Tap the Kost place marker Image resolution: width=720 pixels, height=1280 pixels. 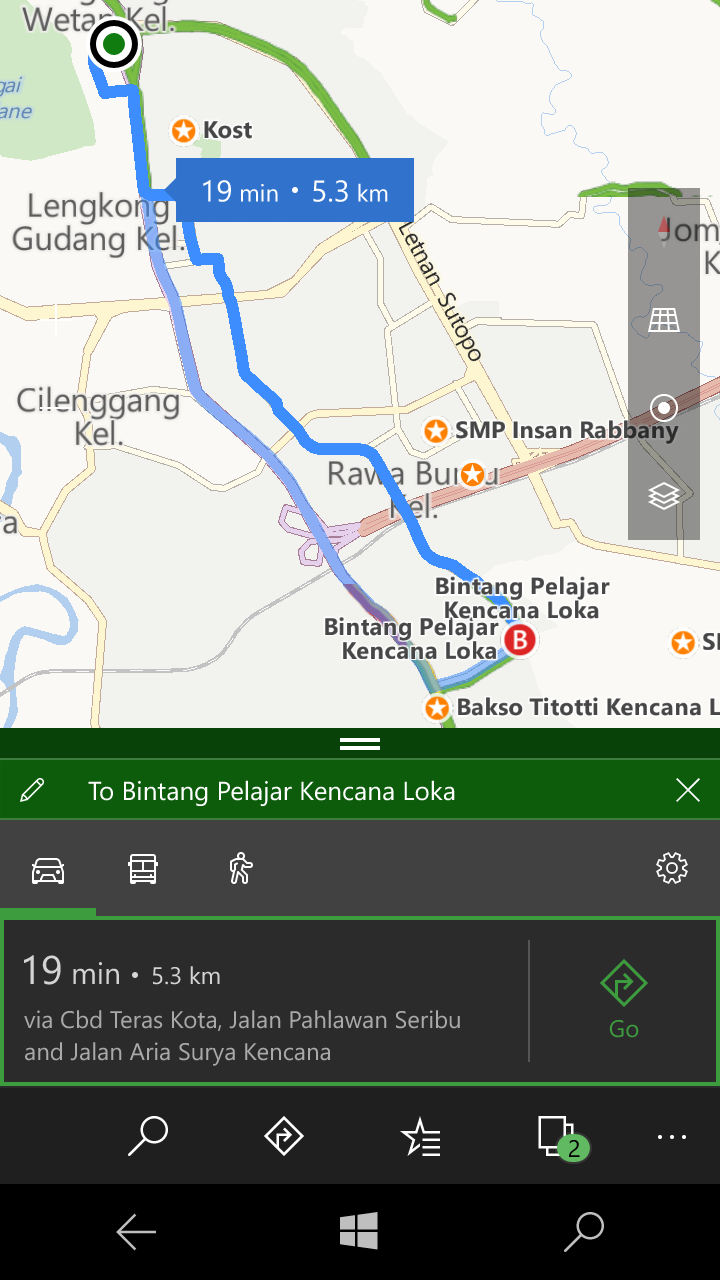click(183, 130)
